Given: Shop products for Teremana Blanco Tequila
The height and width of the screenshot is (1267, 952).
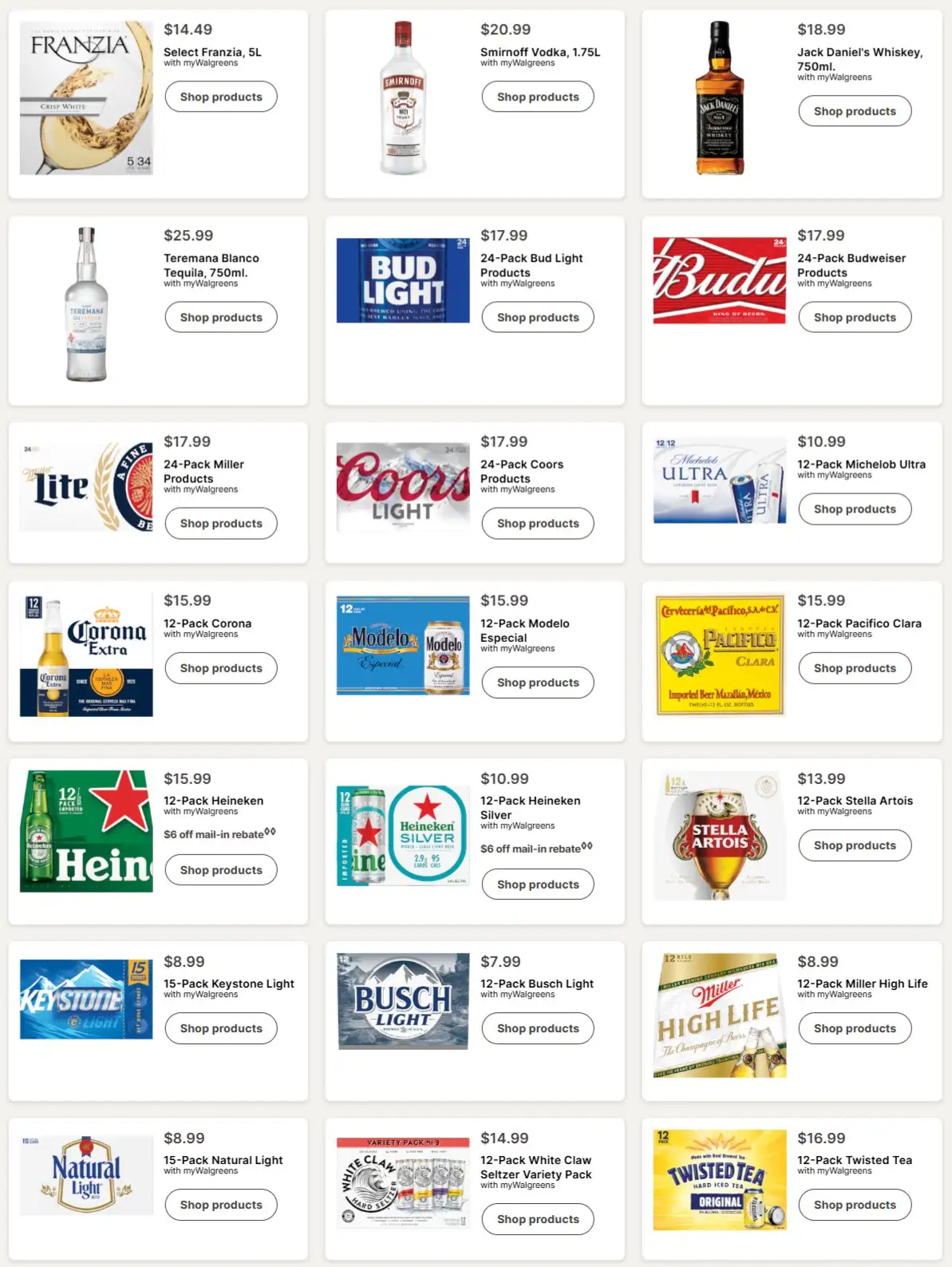Looking at the screenshot, I should pos(221,317).
